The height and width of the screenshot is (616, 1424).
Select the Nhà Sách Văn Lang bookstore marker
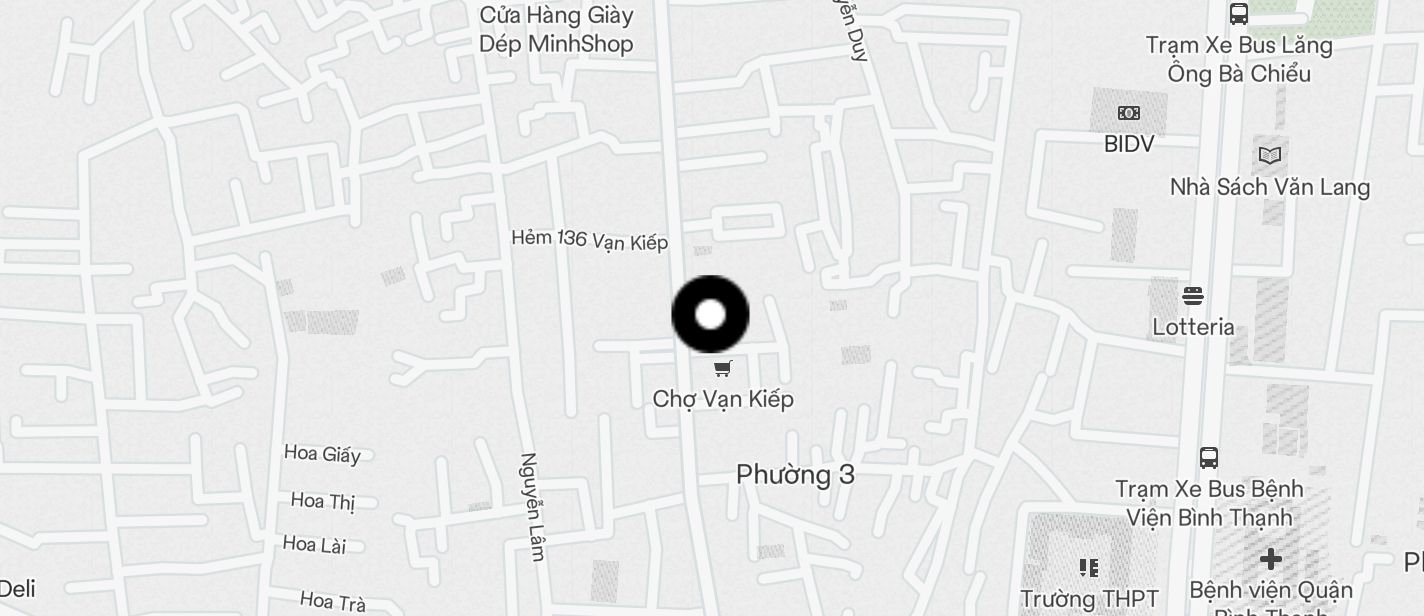(x=1269, y=156)
